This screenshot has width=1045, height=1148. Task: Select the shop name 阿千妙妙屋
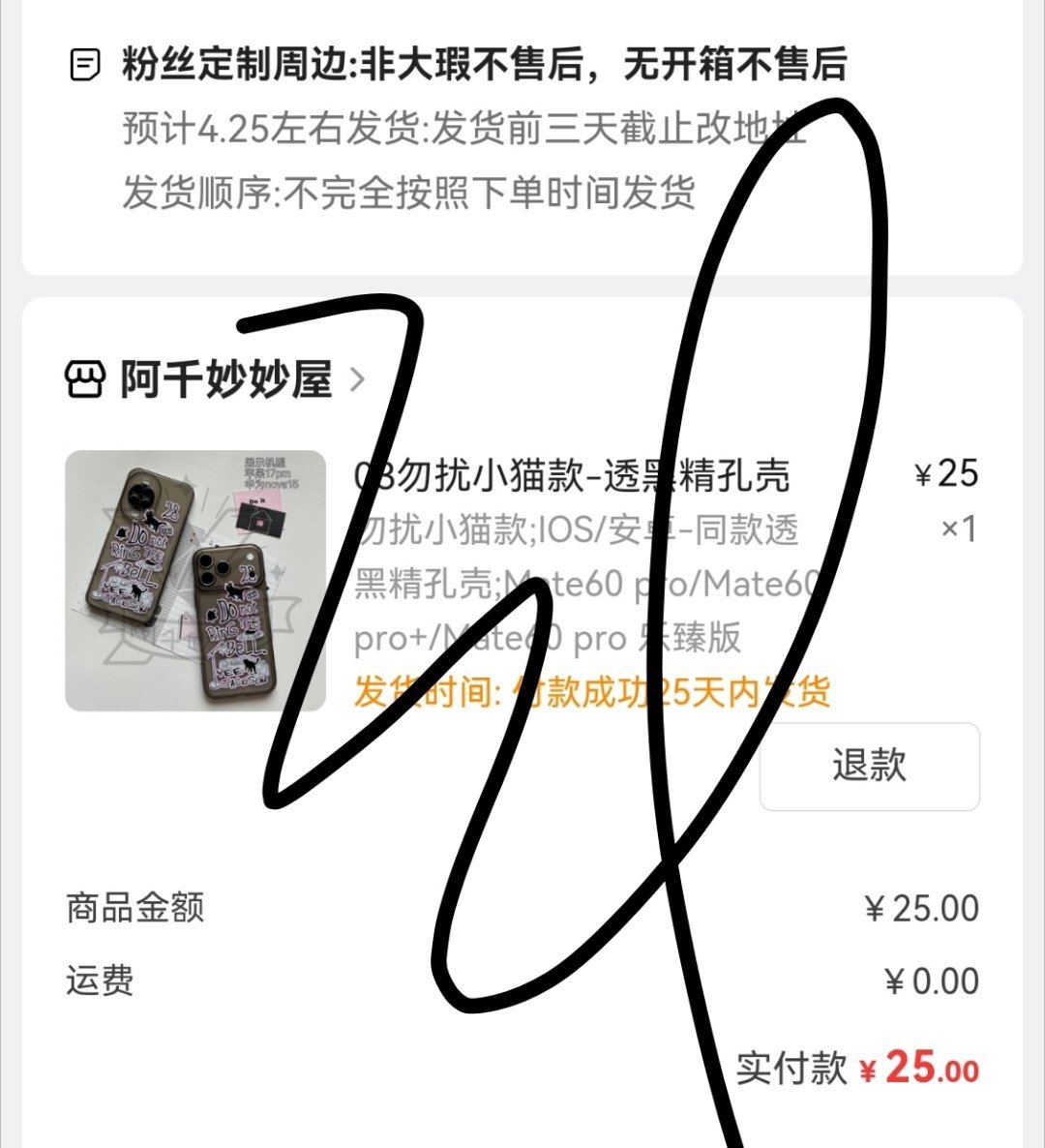click(230, 380)
